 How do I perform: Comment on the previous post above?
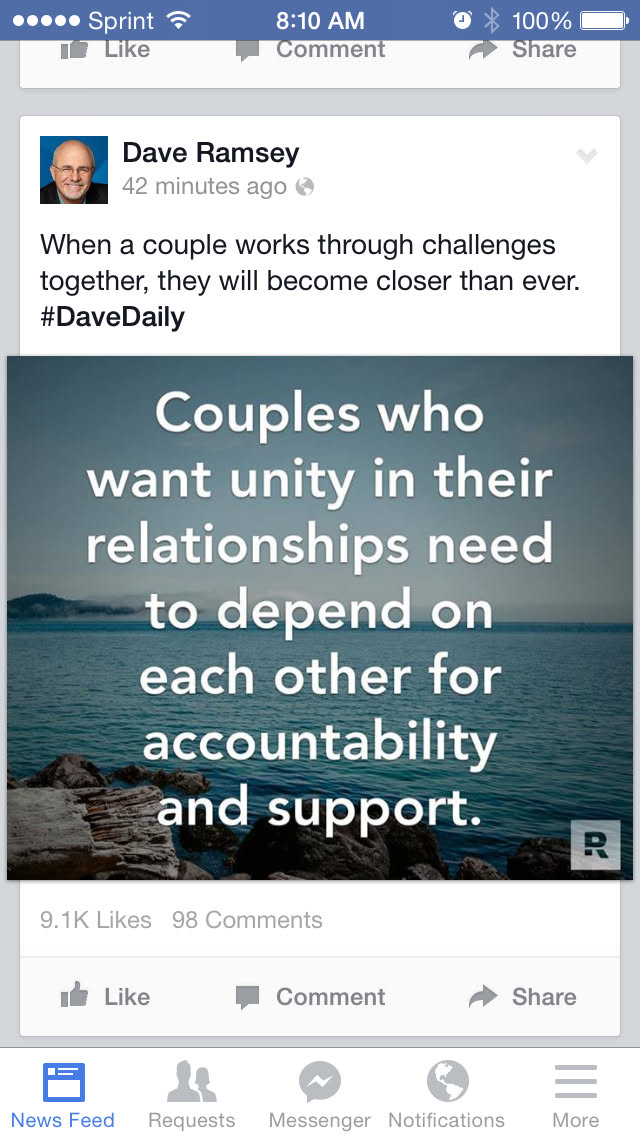pos(310,50)
